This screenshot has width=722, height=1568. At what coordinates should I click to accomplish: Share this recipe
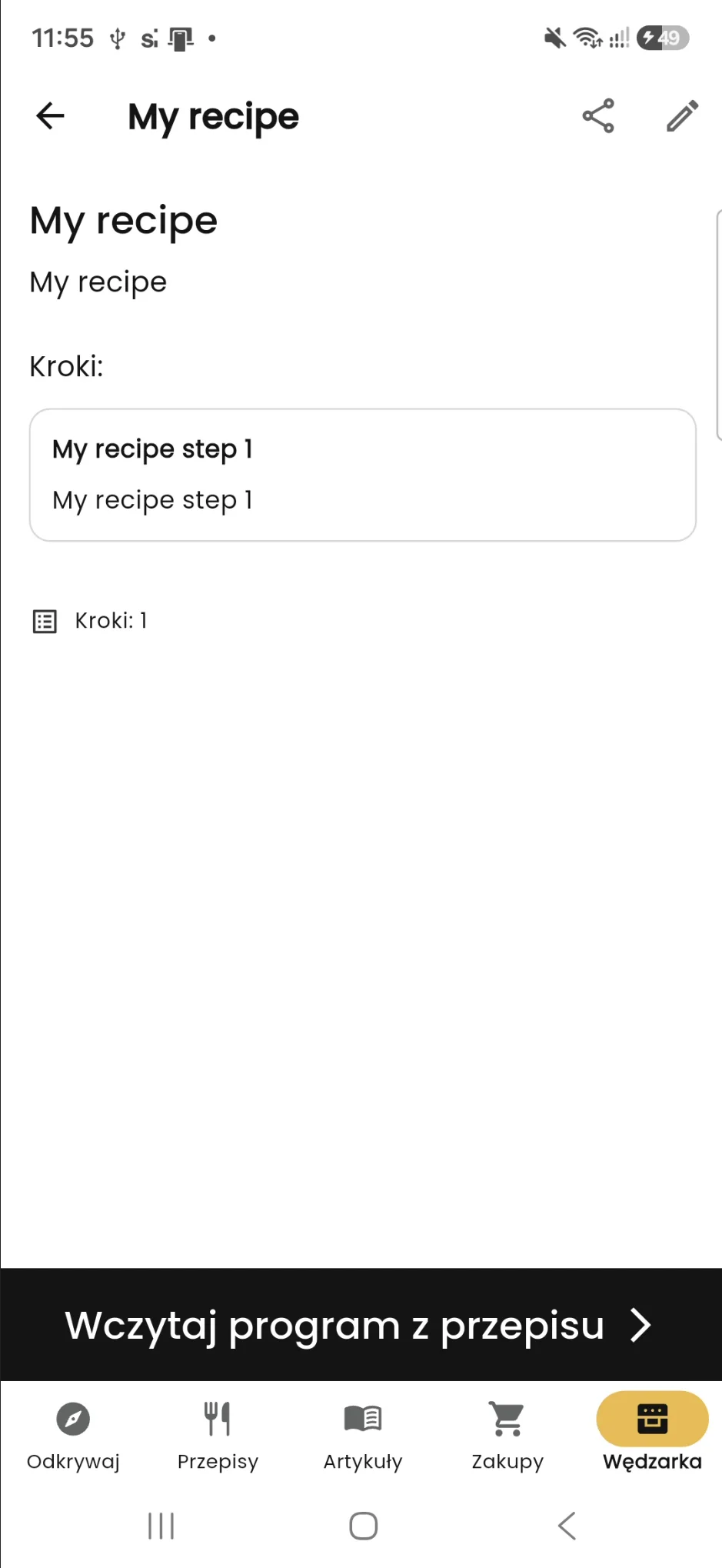598,116
